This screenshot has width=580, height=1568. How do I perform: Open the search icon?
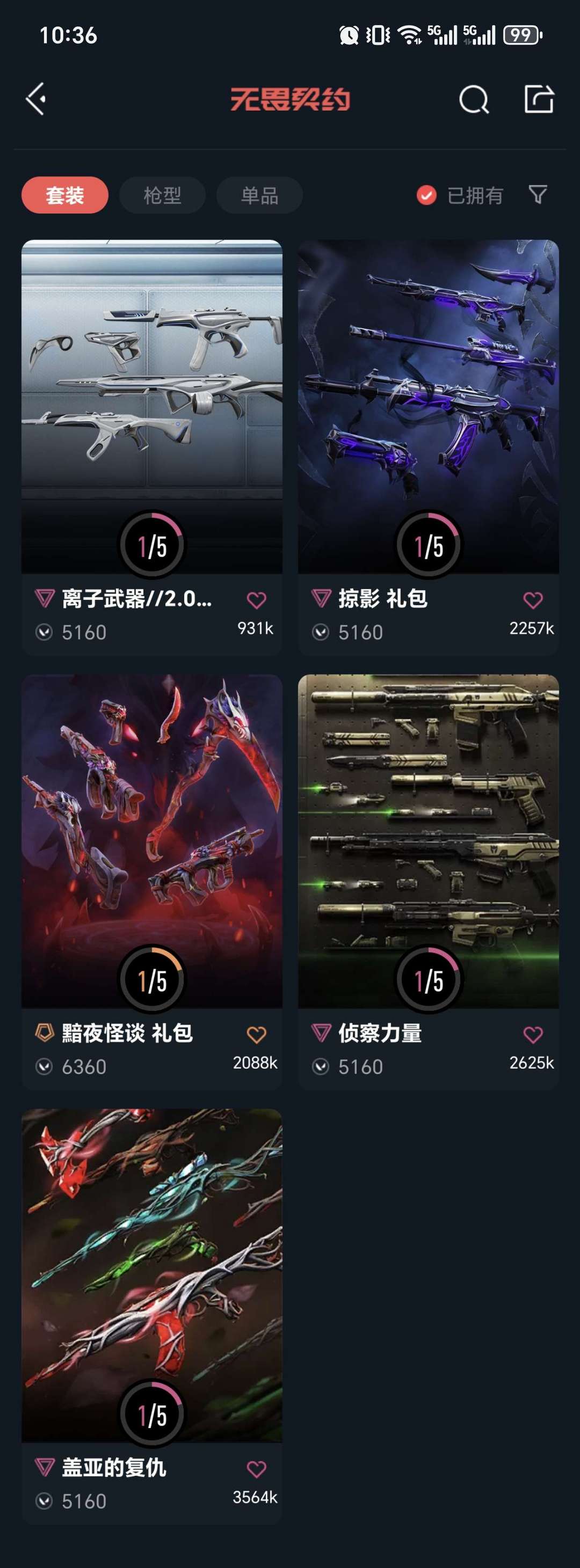click(x=473, y=99)
